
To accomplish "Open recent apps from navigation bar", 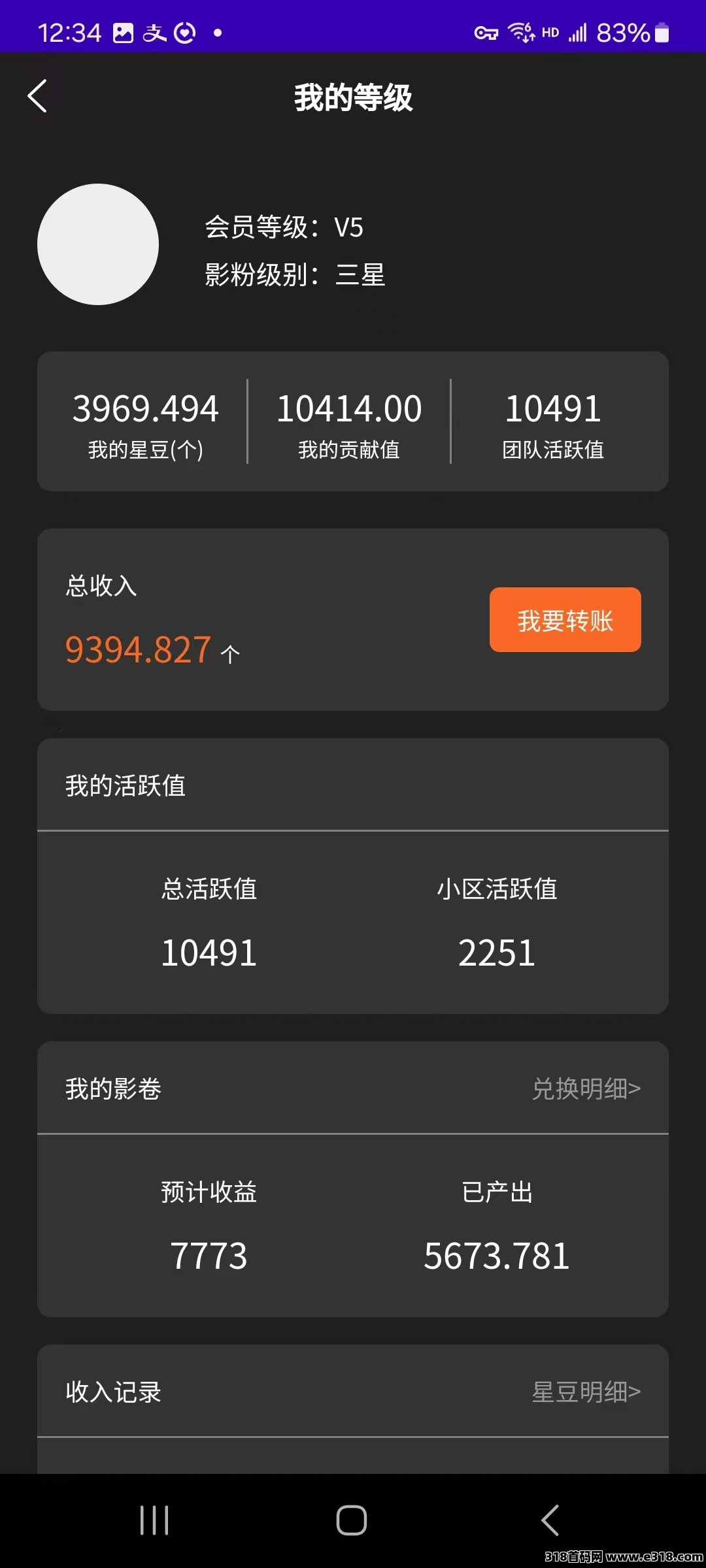I will (154, 1520).
